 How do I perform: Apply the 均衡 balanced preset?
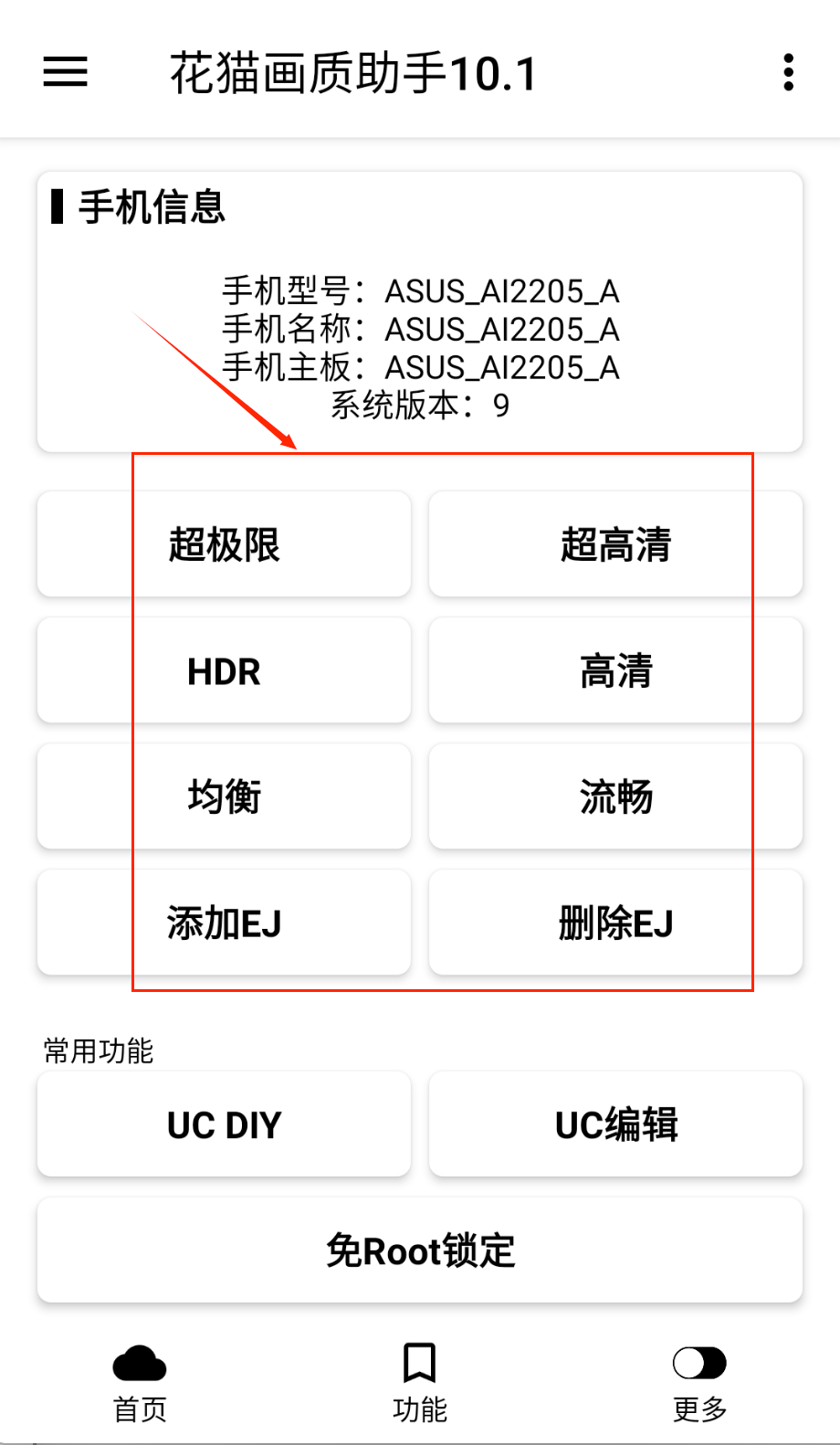224,796
